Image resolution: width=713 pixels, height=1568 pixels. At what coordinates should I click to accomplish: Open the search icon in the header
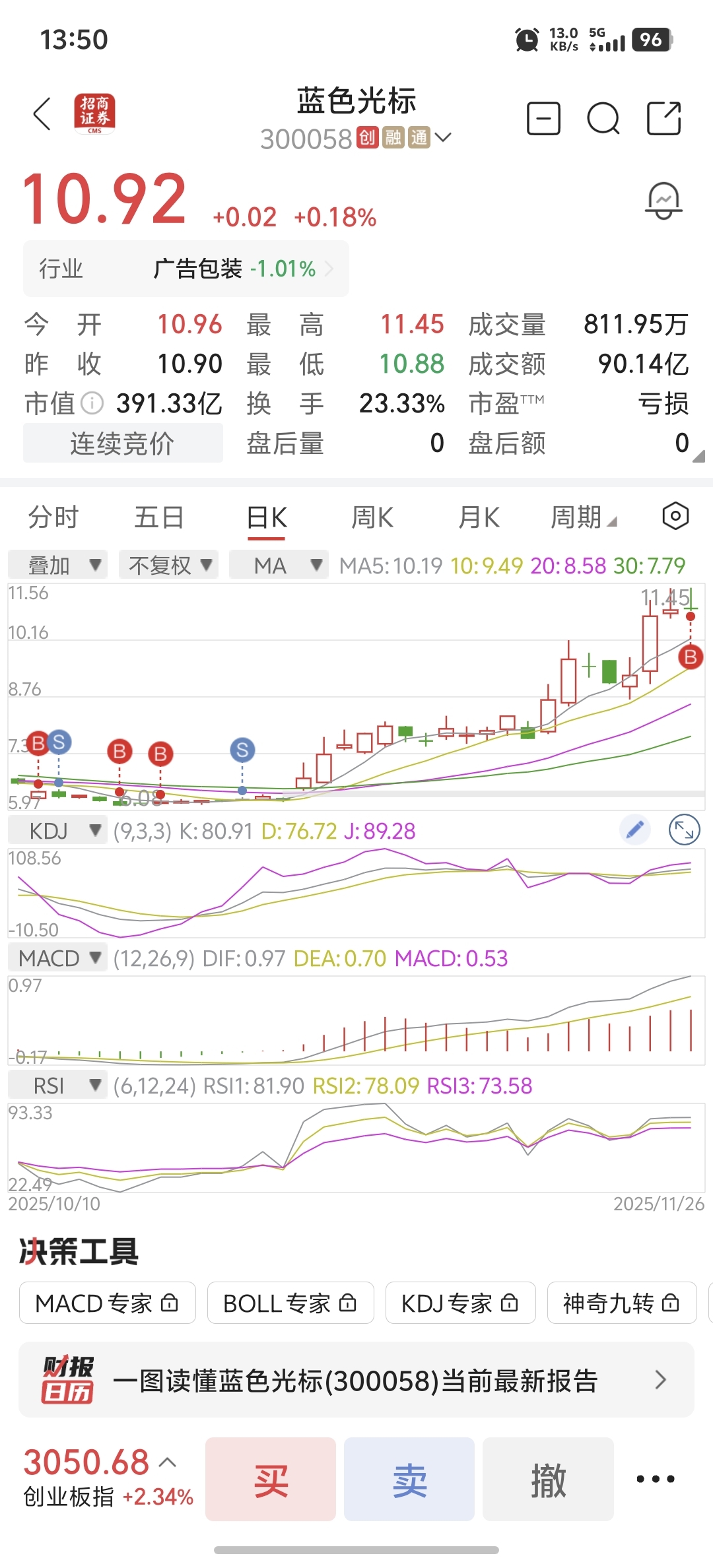coord(603,119)
